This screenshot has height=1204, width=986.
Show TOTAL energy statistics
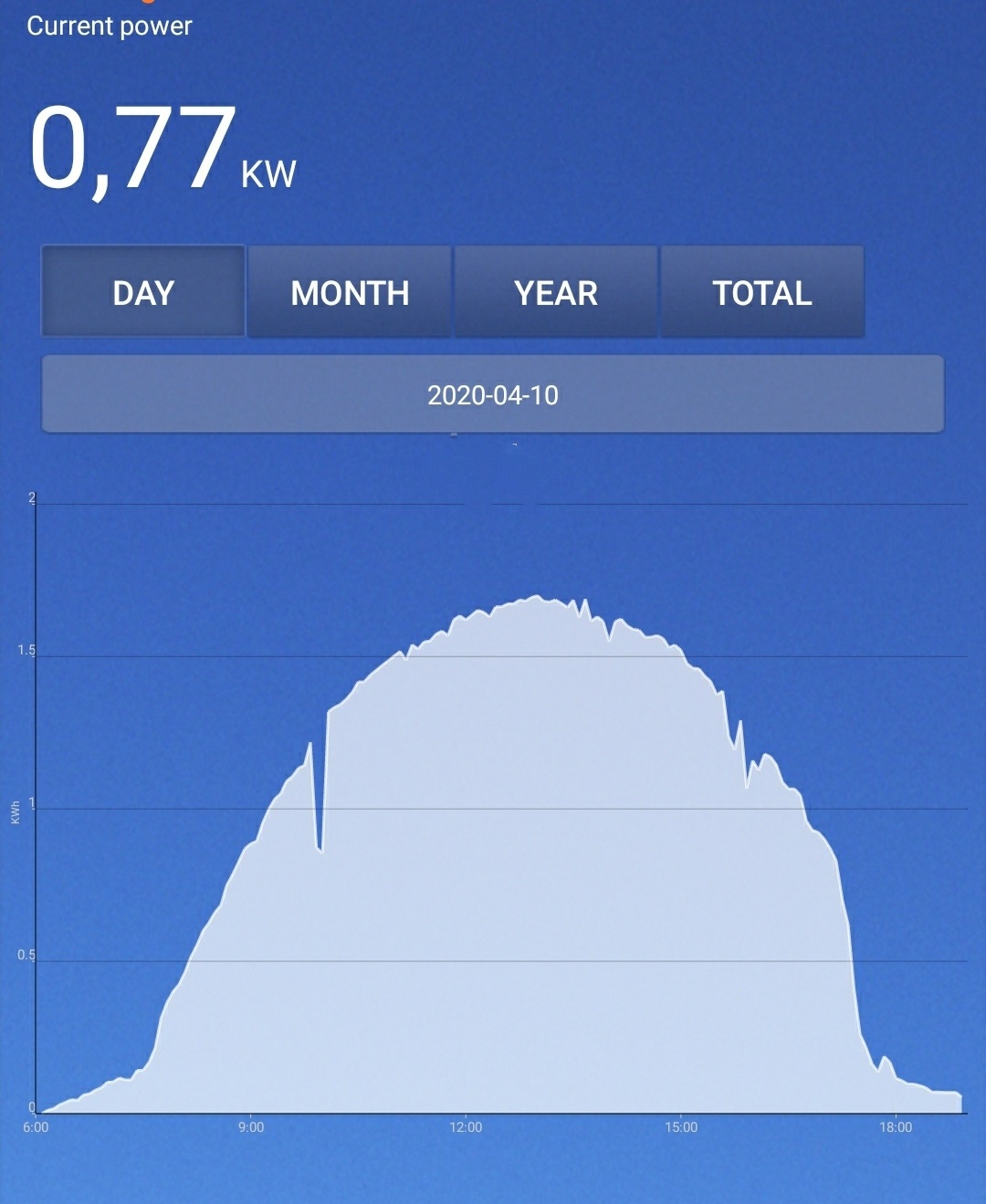[762, 292]
